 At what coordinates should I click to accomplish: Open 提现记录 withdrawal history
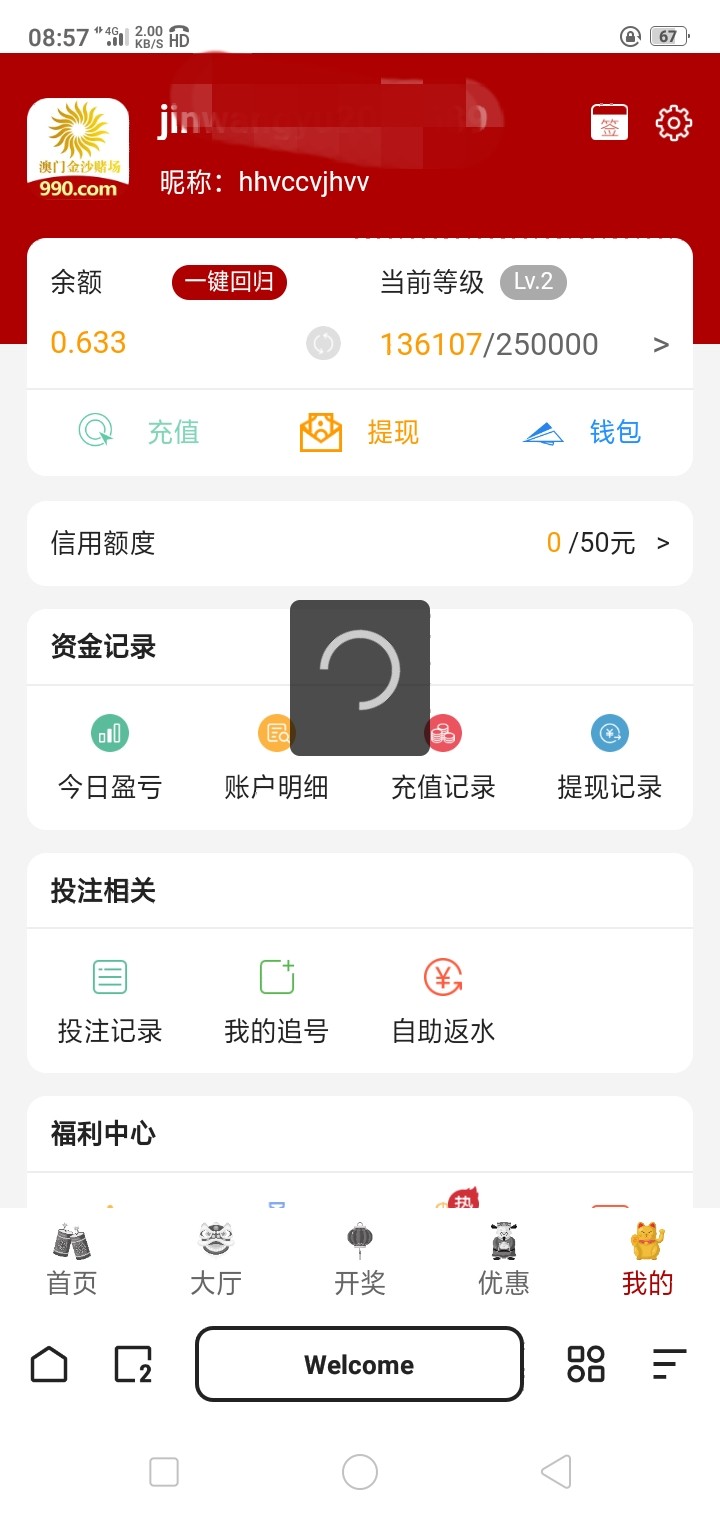pos(609,758)
